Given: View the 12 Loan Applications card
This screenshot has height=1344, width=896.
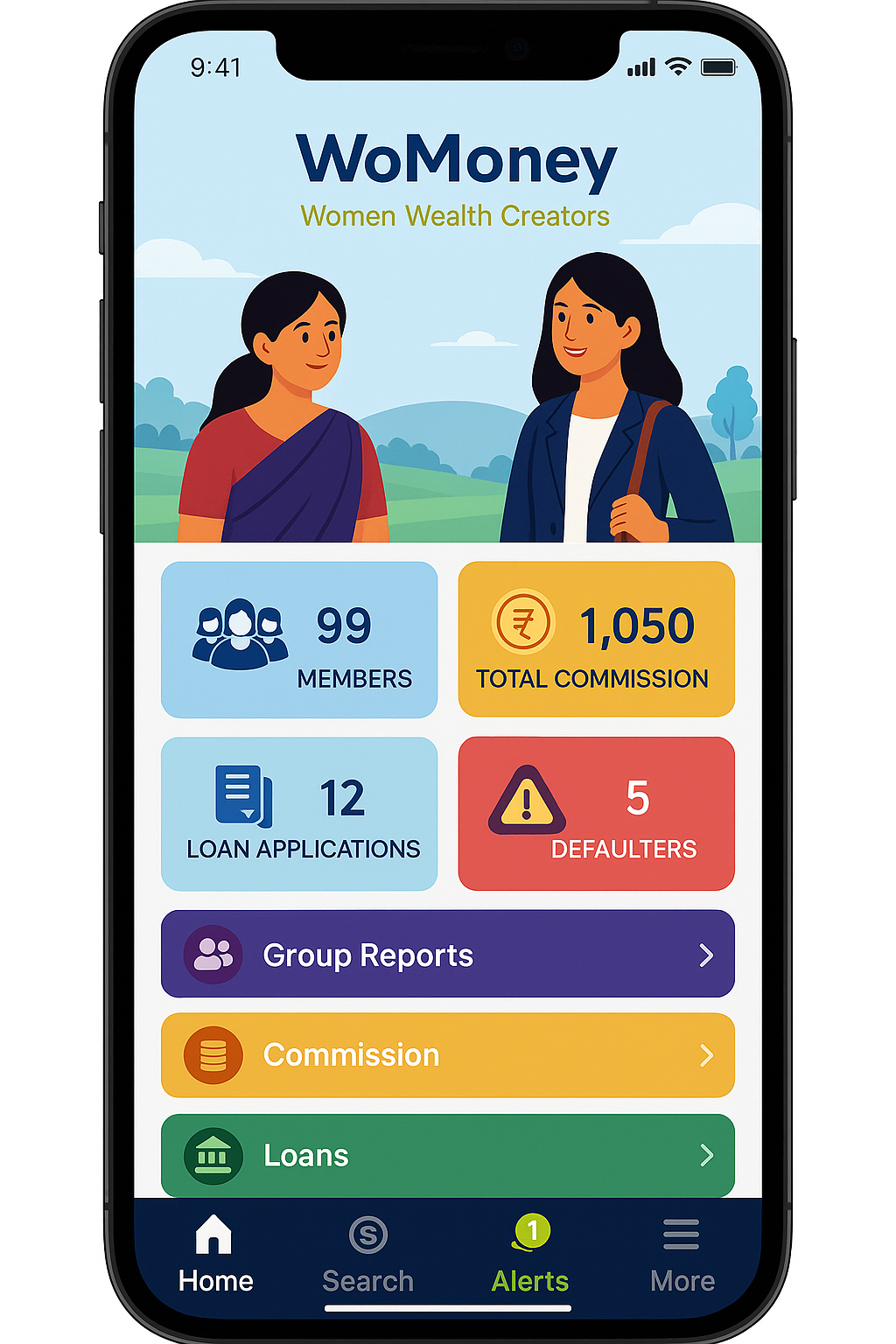Looking at the screenshot, I should pos(299,814).
